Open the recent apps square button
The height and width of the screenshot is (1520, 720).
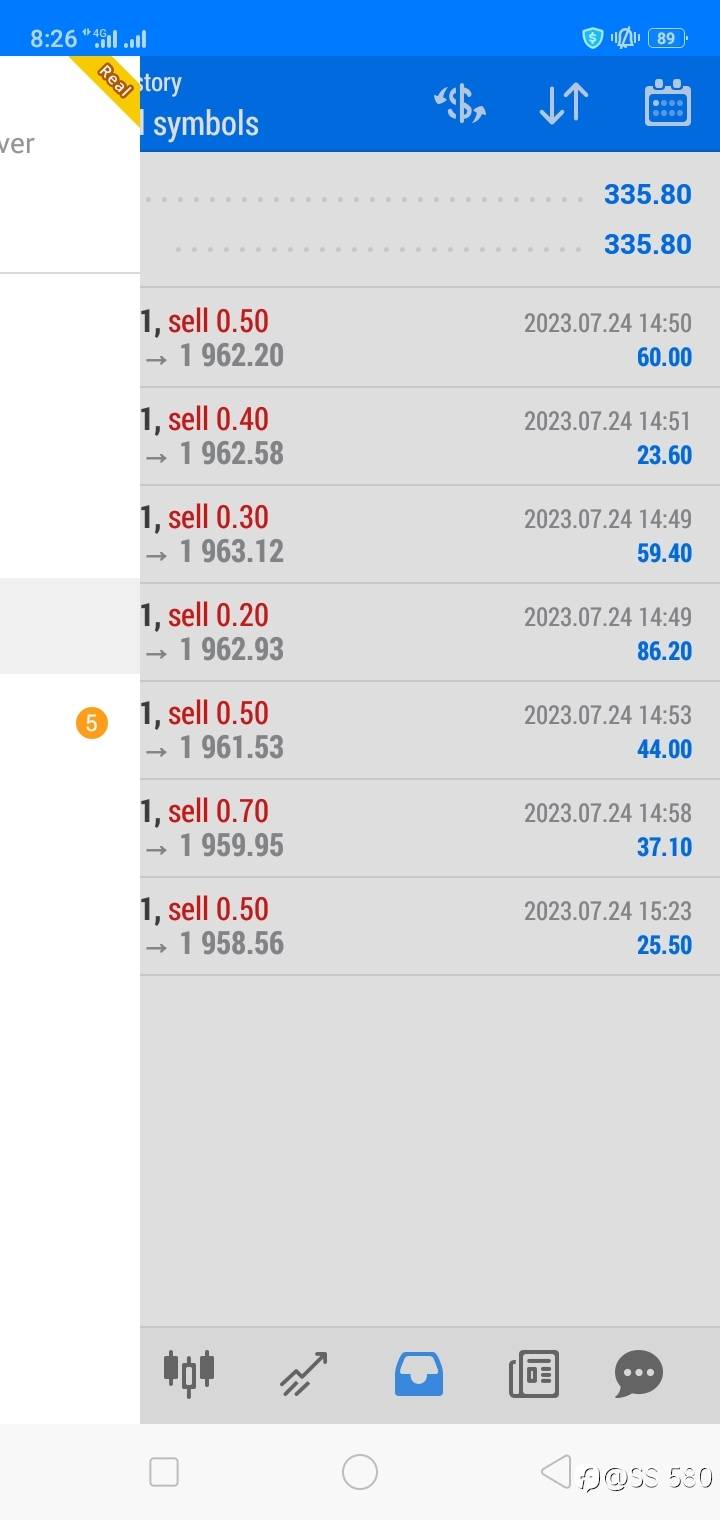pyautogui.click(x=164, y=1472)
